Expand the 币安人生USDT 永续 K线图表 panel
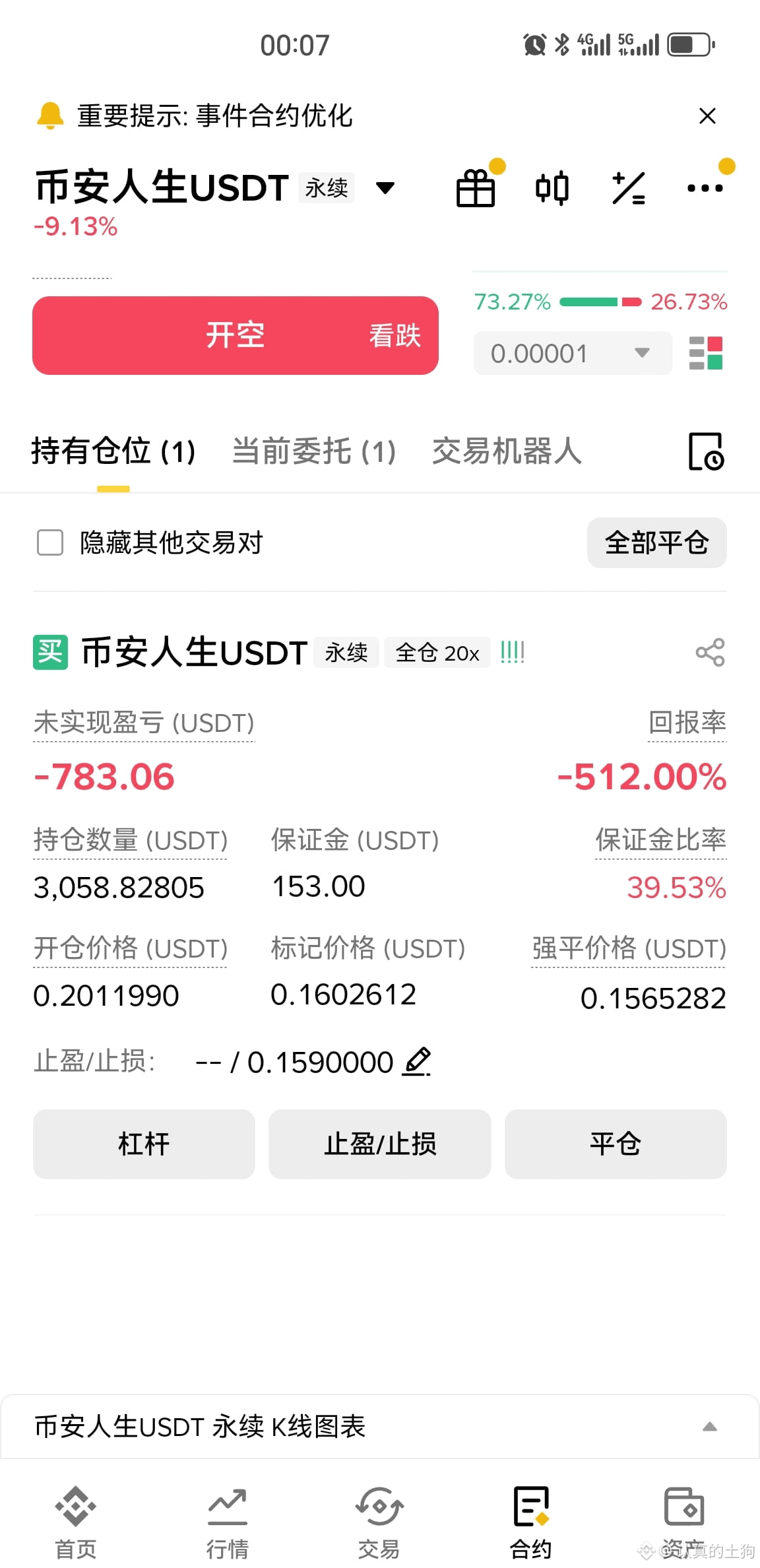Viewport: 760px width, 1568px height. 380,1427
